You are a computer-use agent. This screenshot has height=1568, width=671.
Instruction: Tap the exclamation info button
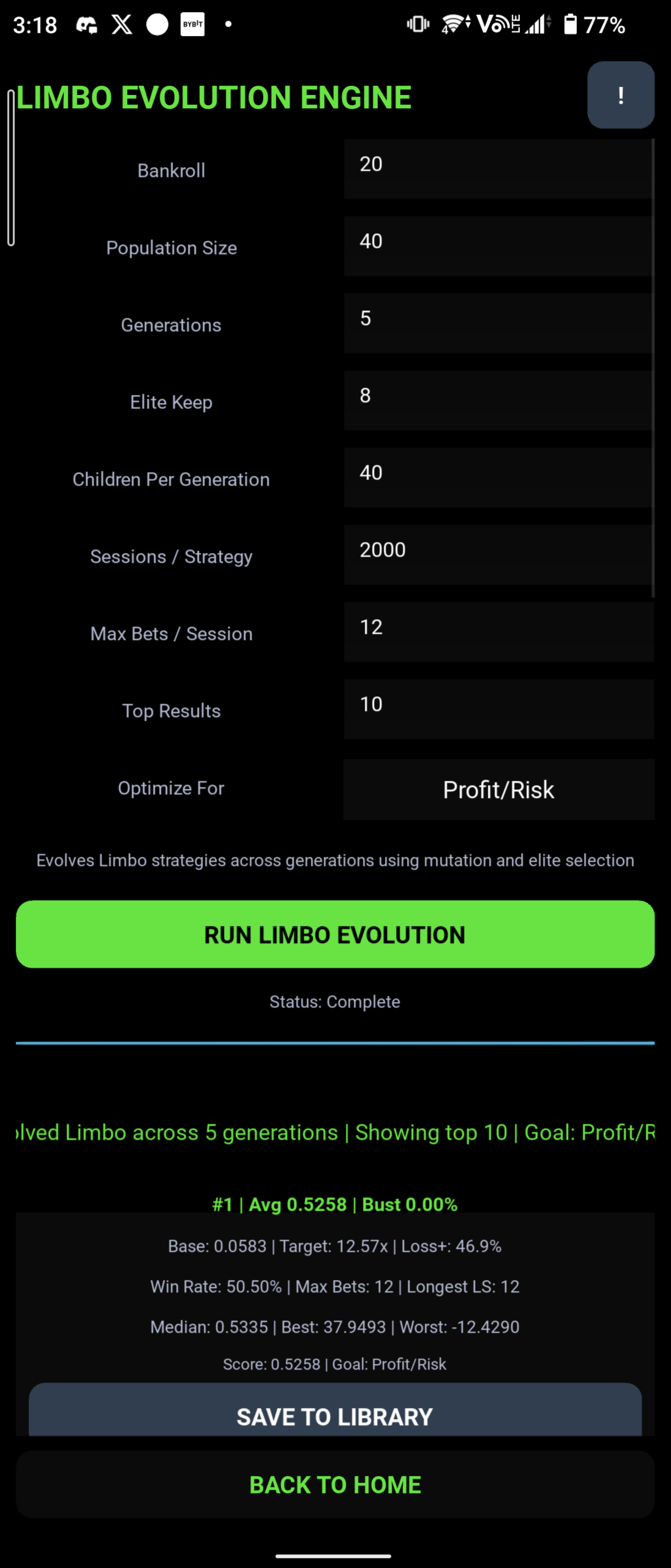tap(620, 95)
